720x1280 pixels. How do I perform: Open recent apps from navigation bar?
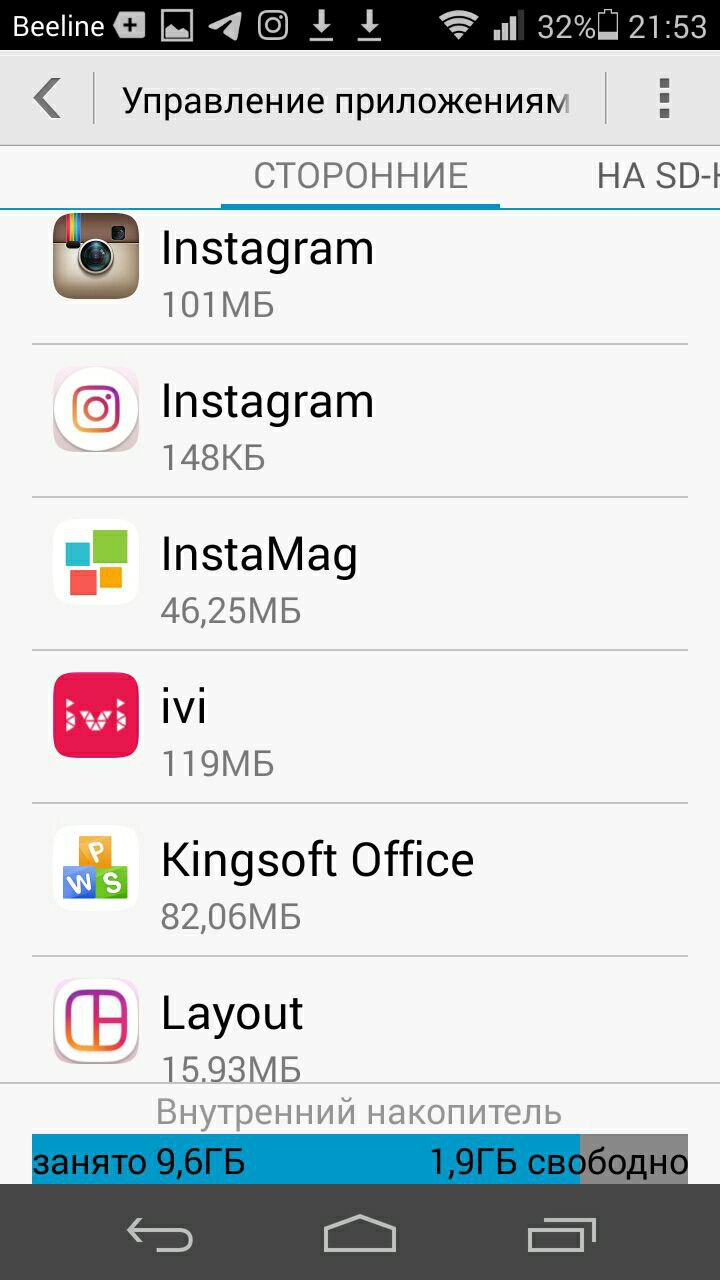tap(561, 1233)
